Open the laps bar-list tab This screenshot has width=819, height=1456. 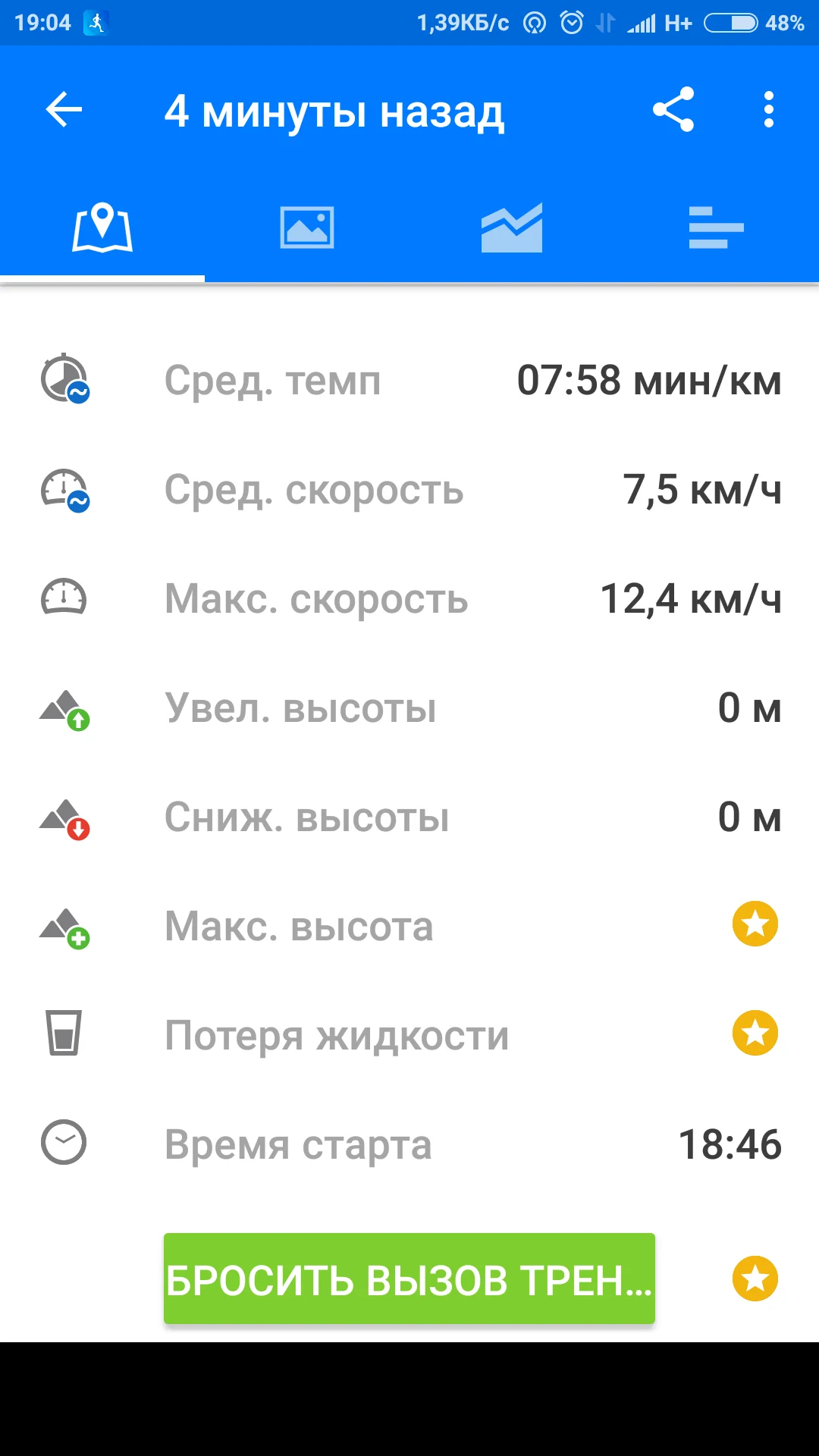pyautogui.click(x=716, y=228)
